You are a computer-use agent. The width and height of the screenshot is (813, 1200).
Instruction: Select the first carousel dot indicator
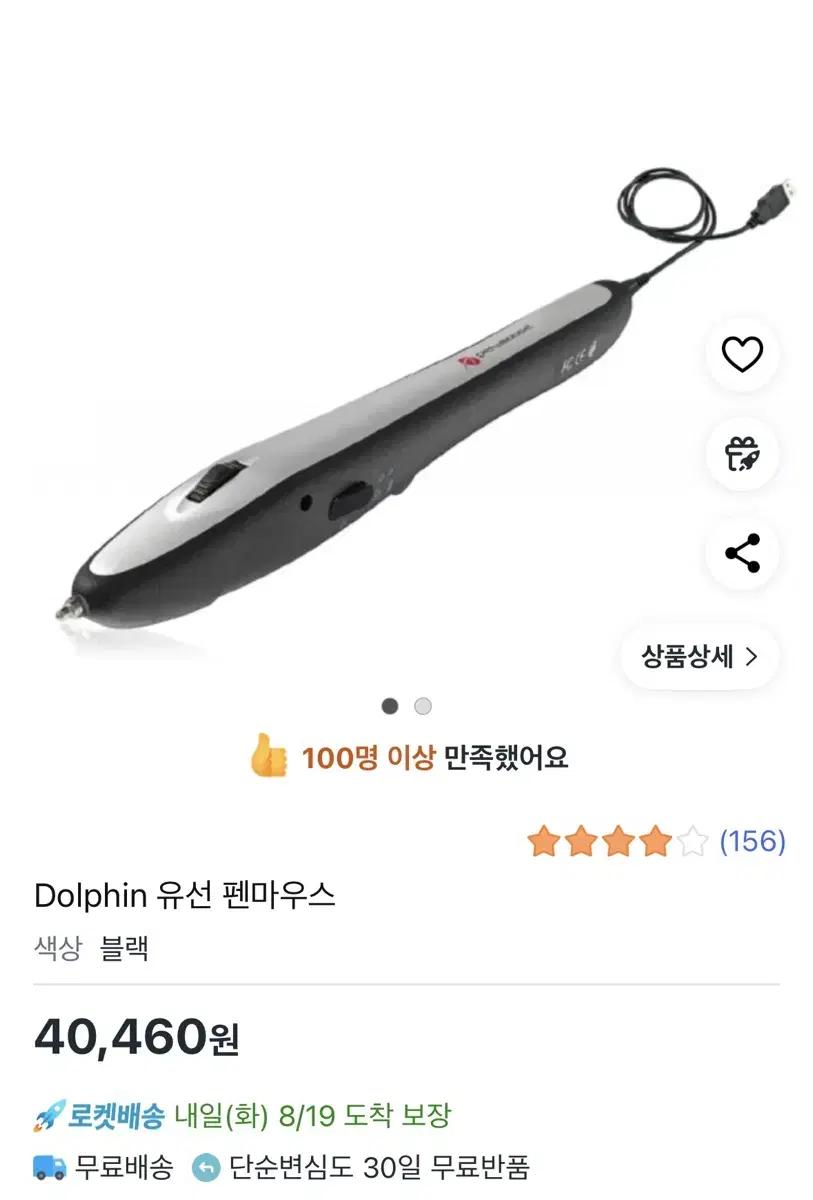pyautogui.click(x=388, y=706)
